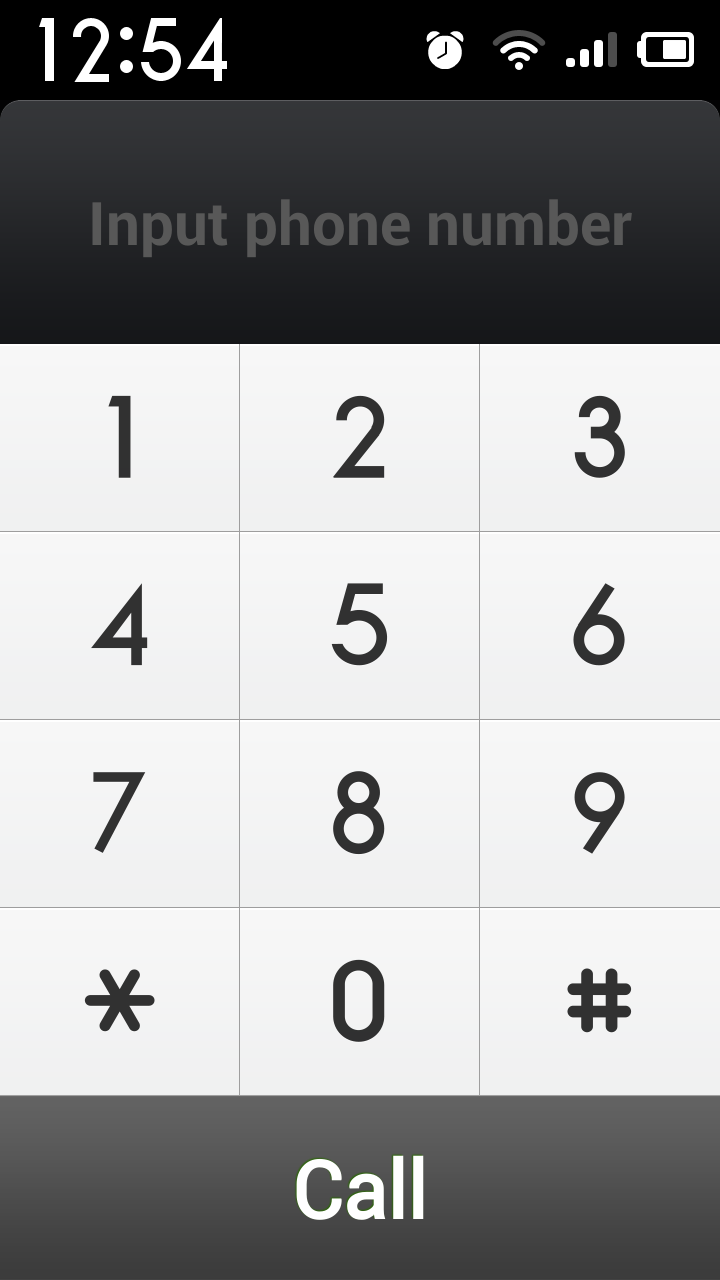
Task: Dial digit 1 on the keypad
Action: point(120,438)
